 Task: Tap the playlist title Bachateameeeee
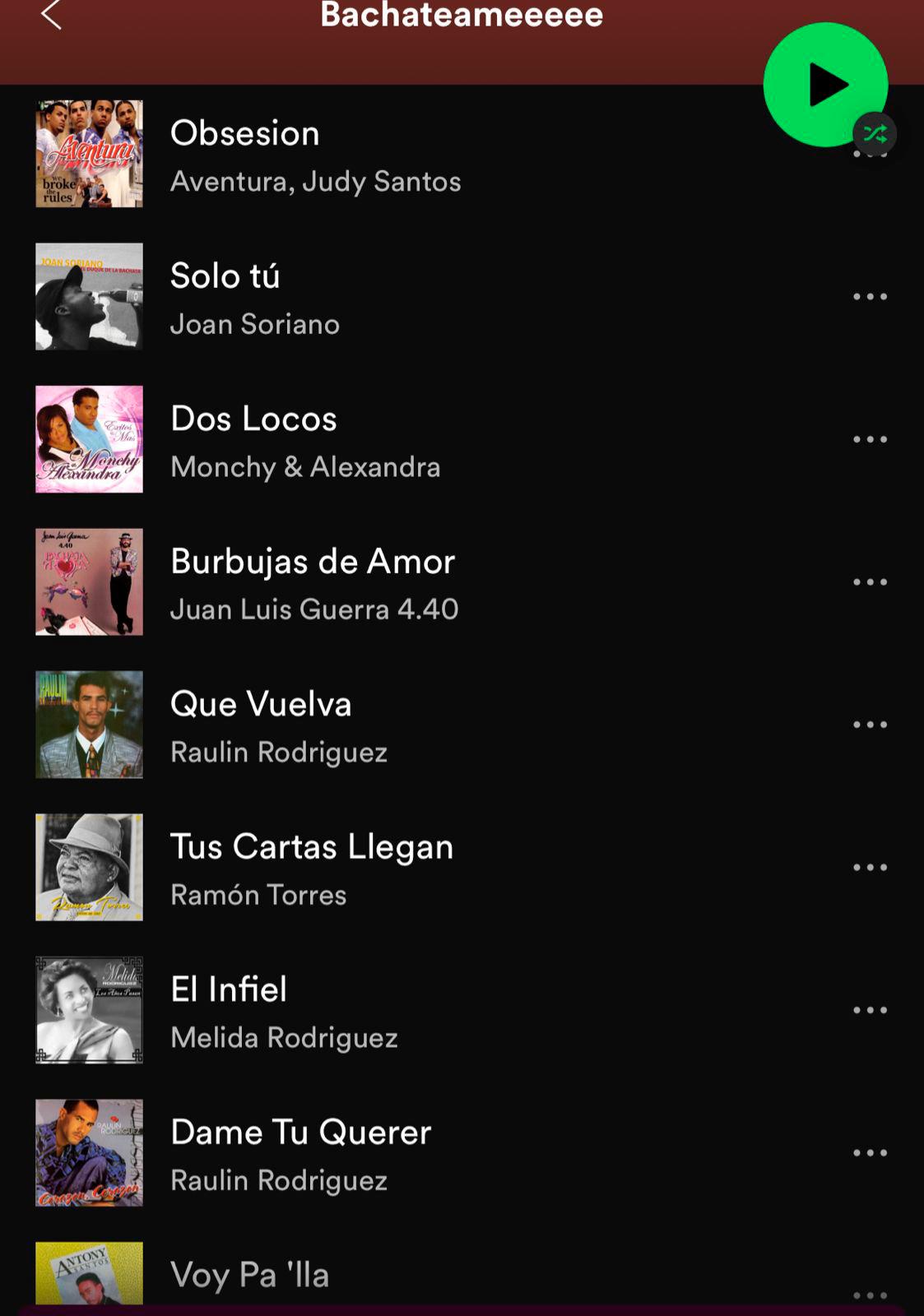(x=462, y=18)
